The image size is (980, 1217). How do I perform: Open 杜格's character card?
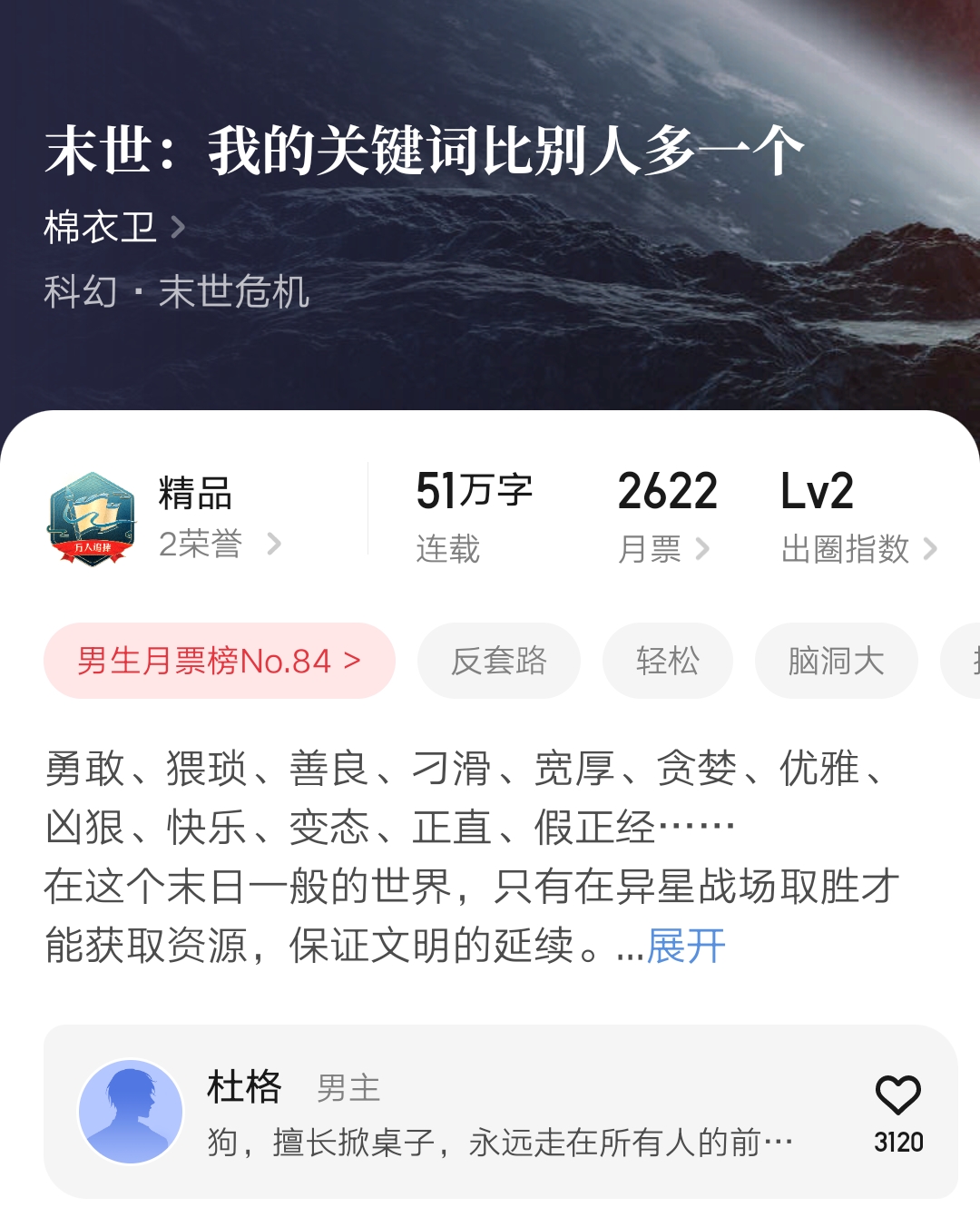click(x=454, y=1107)
